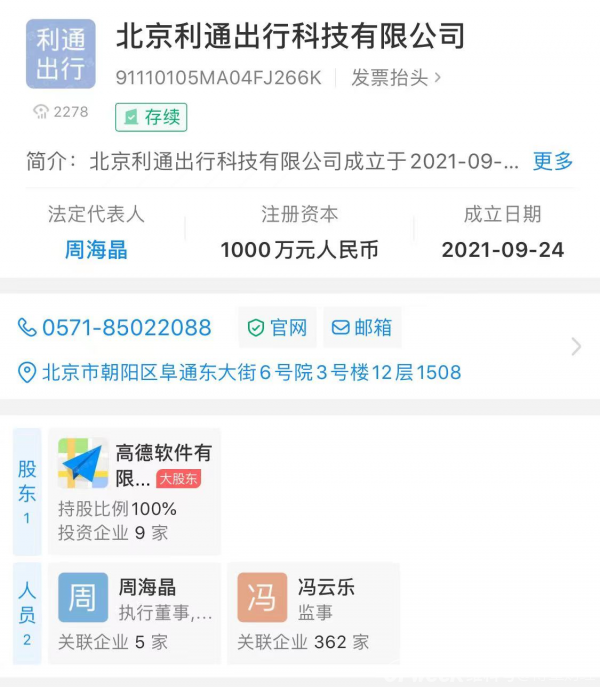Open the 股东 shareholders section tab
The image size is (600, 687).
[x=27, y=491]
